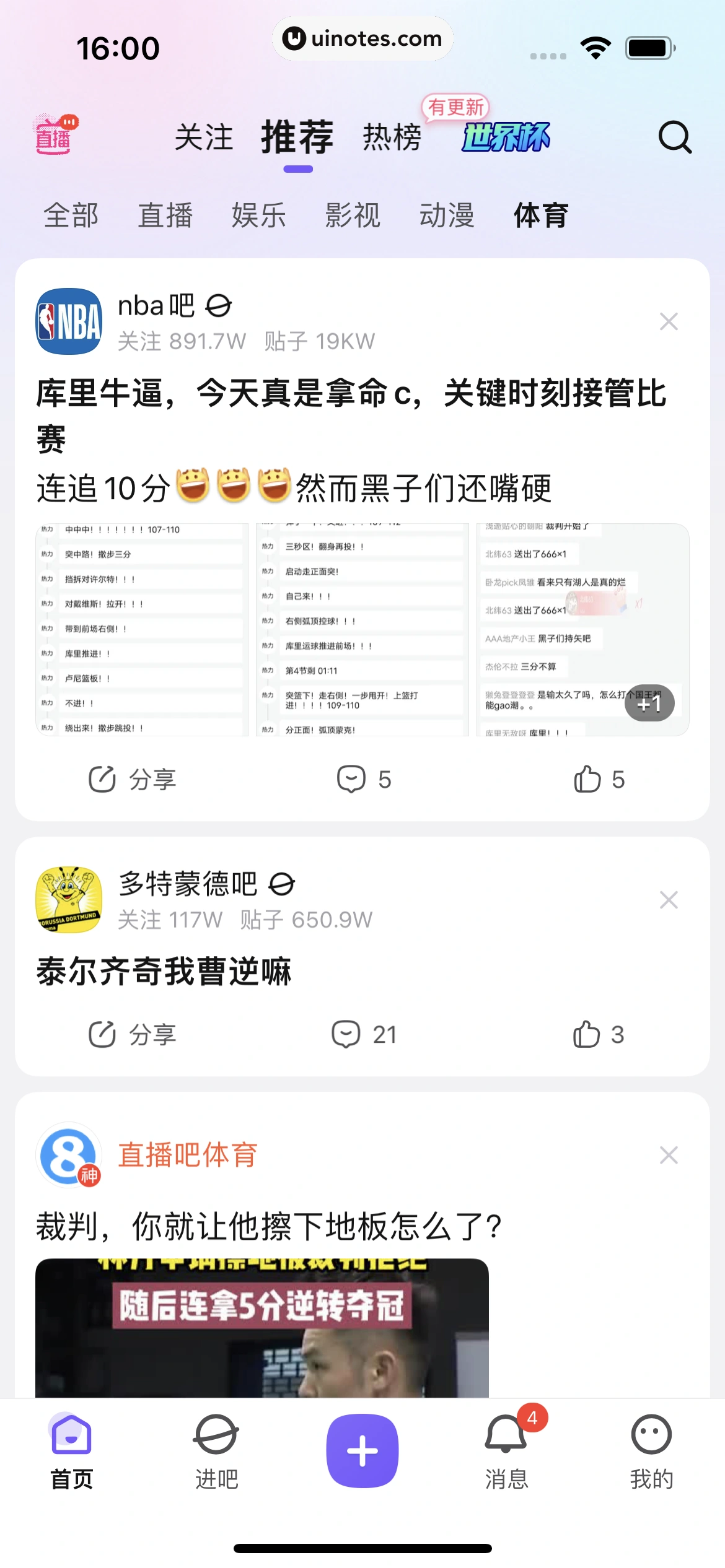The height and width of the screenshot is (1568, 725).
Task: Switch to the 关注 tab
Action: click(204, 137)
